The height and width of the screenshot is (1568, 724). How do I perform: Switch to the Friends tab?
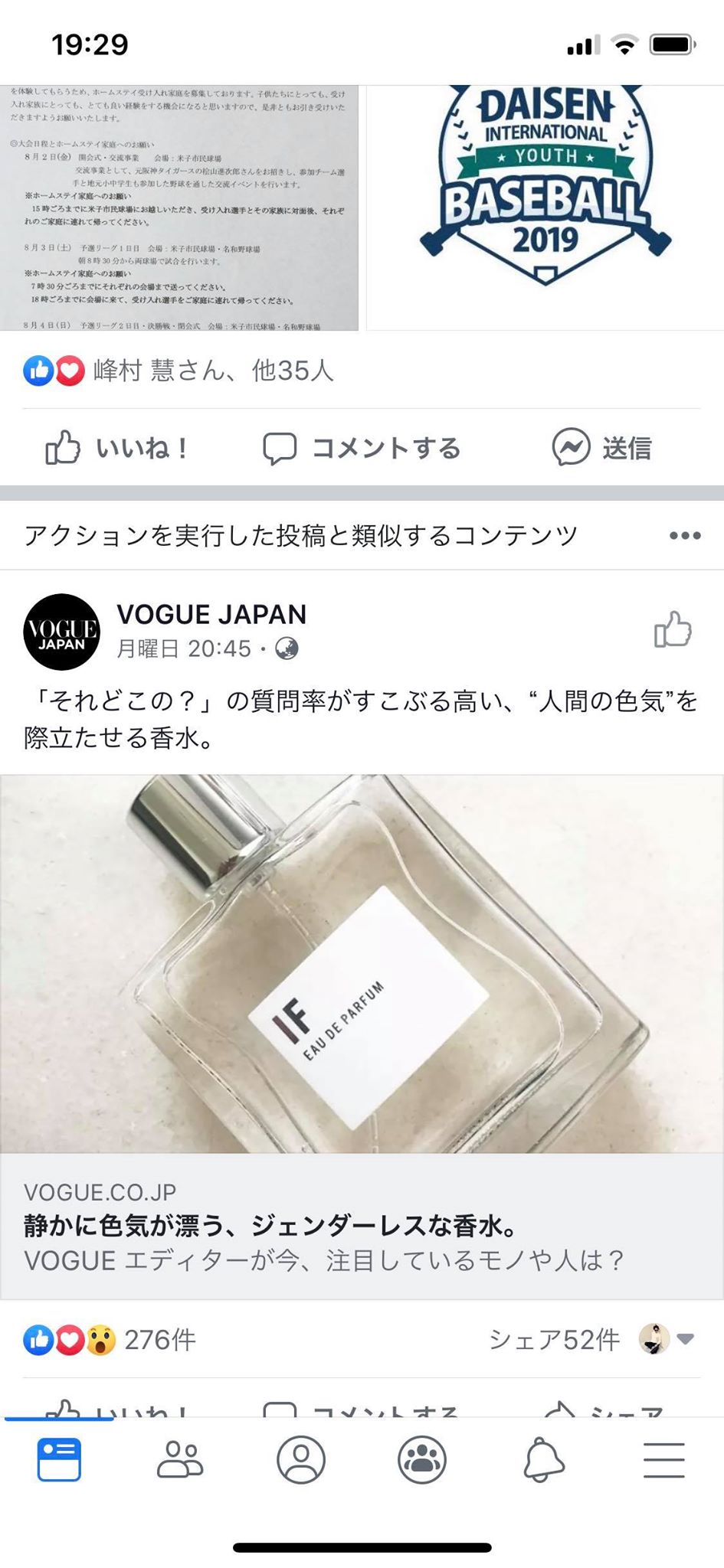180,1459
